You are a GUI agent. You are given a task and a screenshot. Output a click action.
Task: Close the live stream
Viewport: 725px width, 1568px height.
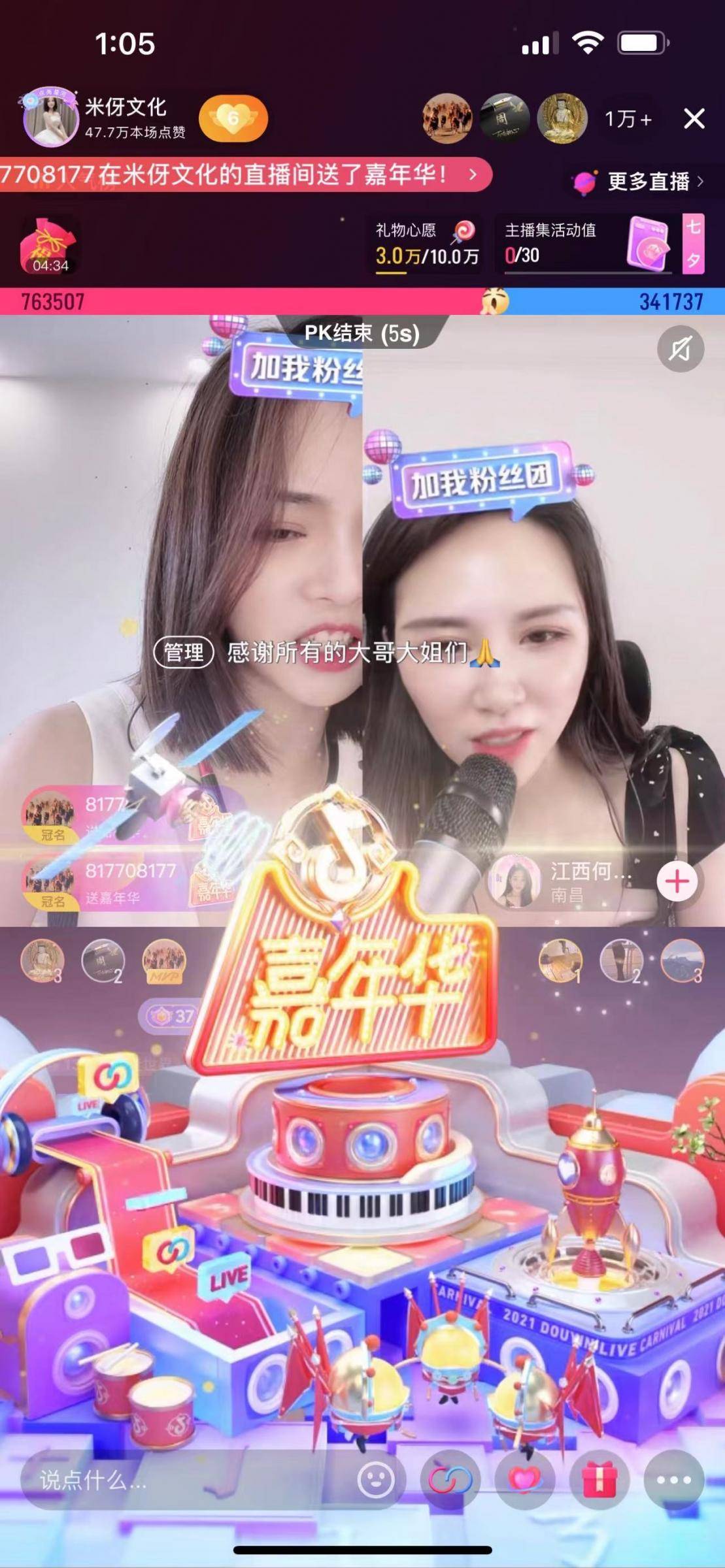click(694, 119)
